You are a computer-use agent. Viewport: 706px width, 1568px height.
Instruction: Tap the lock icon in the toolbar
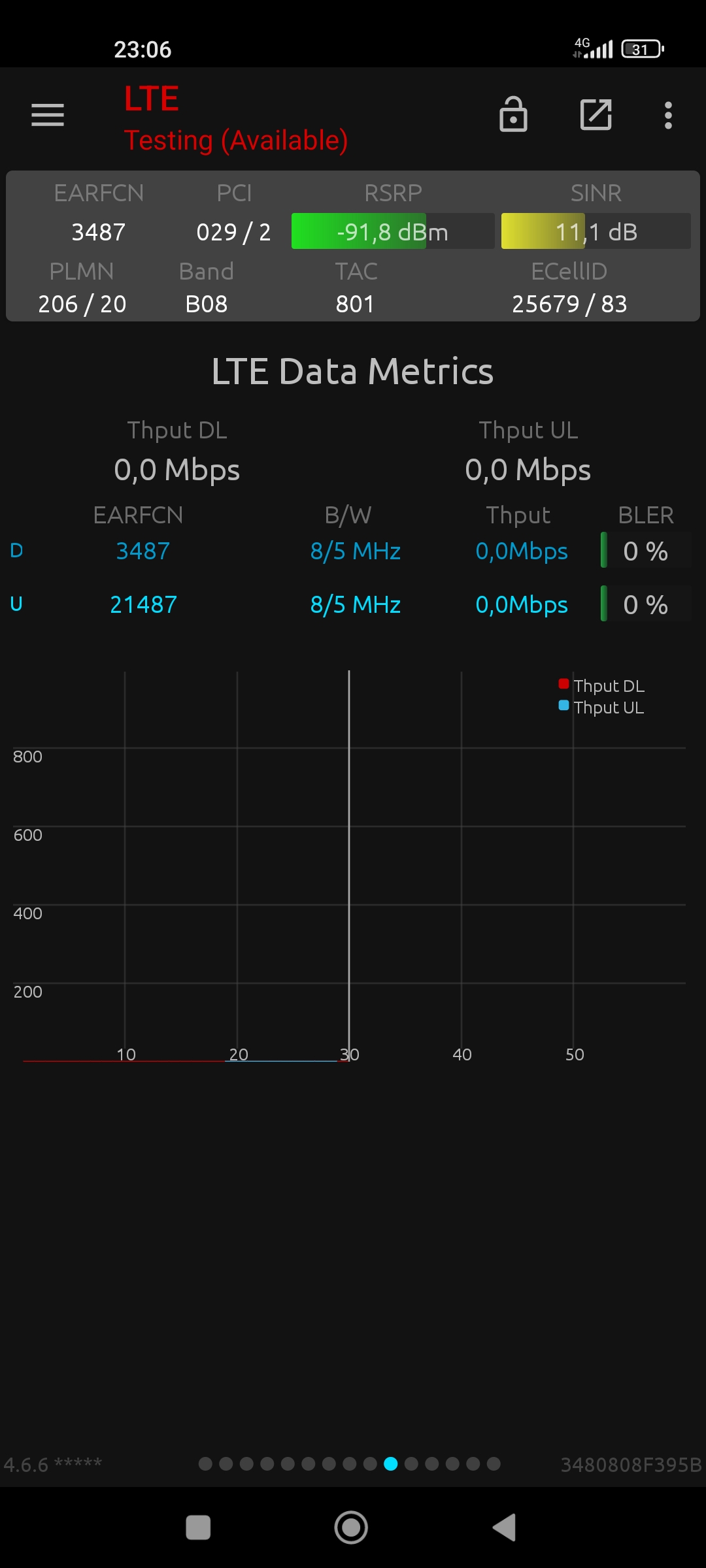513,114
